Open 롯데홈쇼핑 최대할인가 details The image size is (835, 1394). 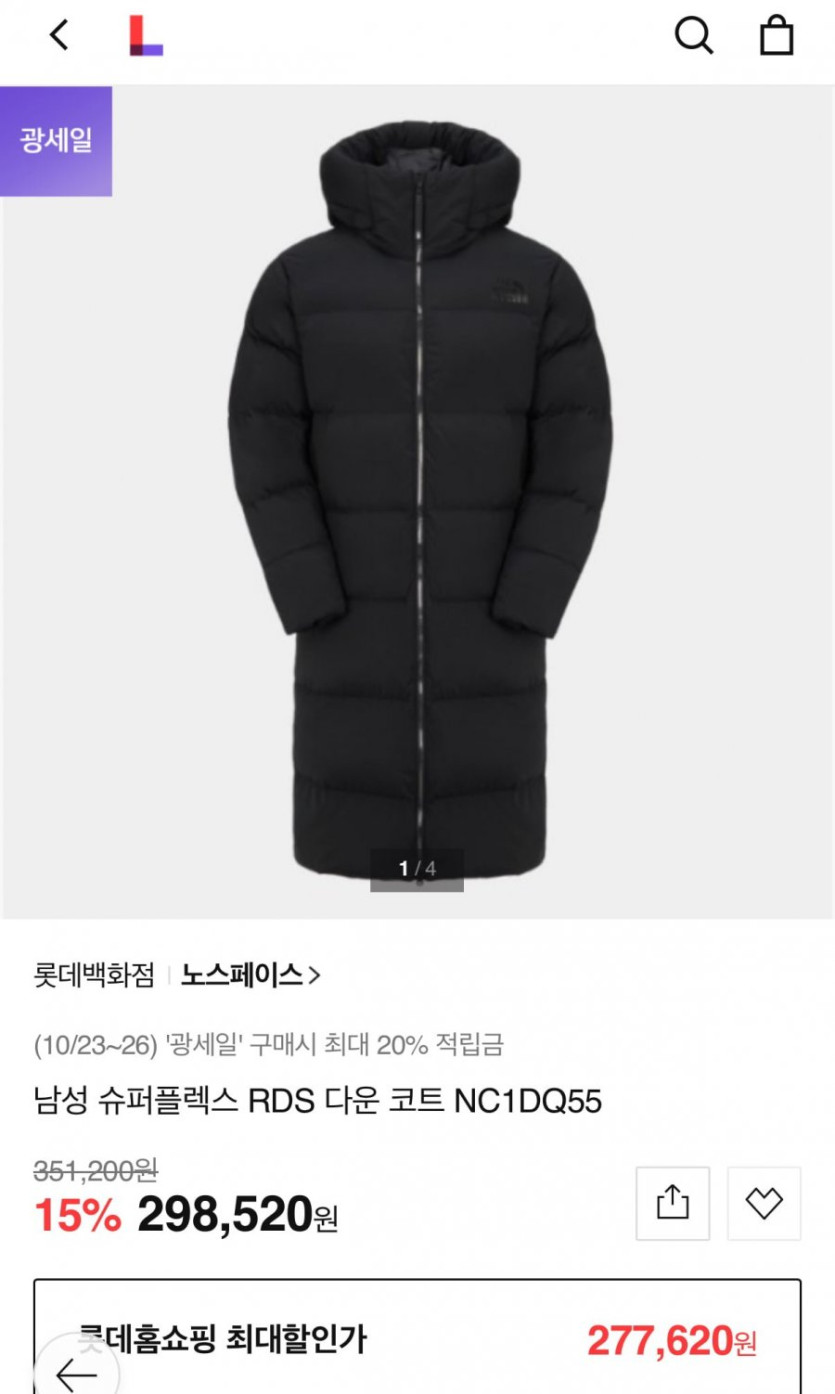pos(417,1338)
